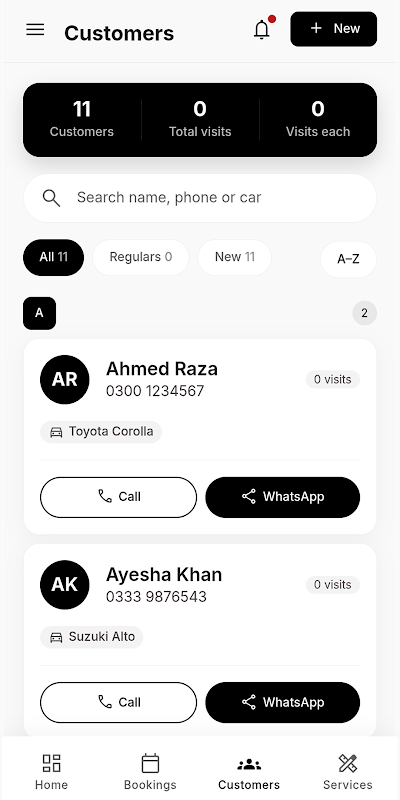This screenshot has width=400, height=800.
Task: Call Ayesha Khan
Action: coord(118,703)
